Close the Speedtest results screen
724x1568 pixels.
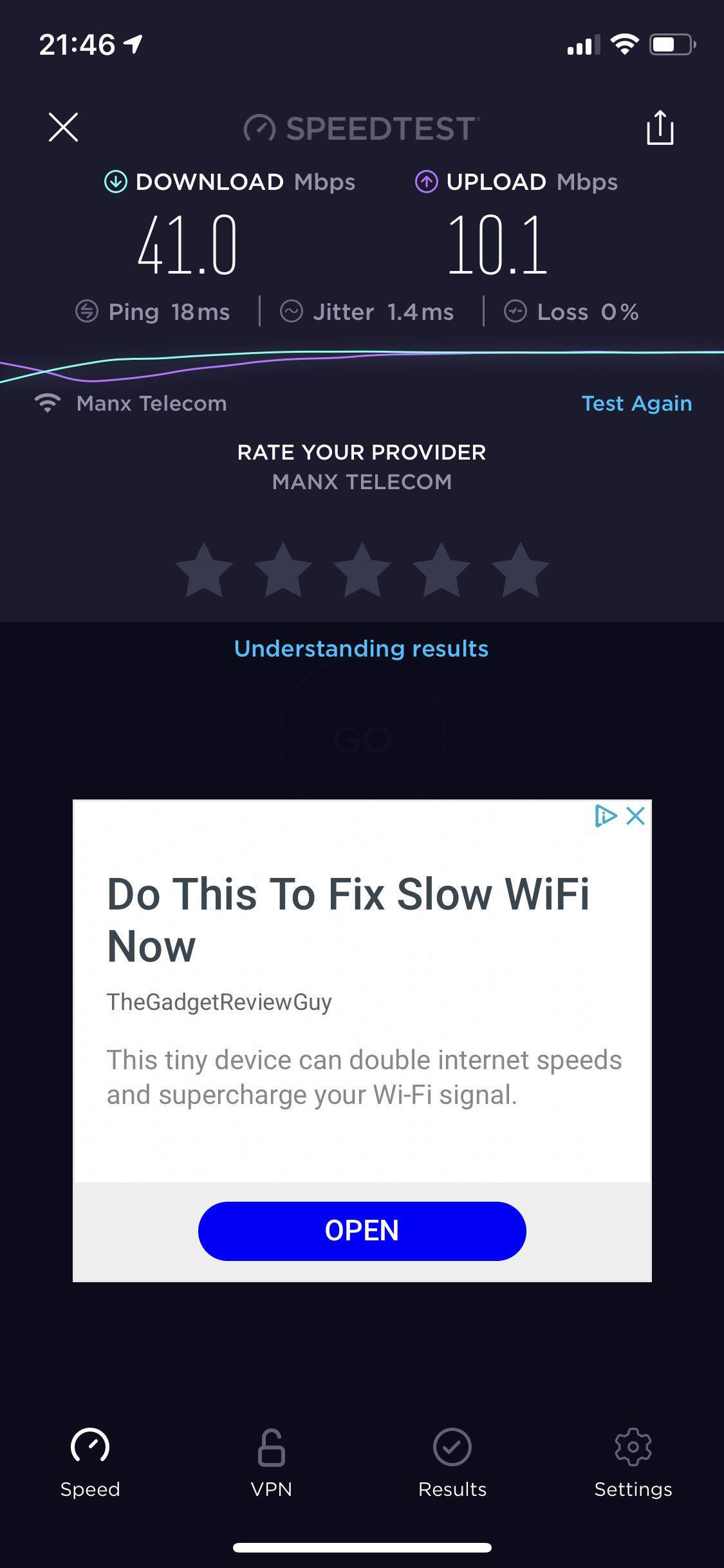coord(62,127)
